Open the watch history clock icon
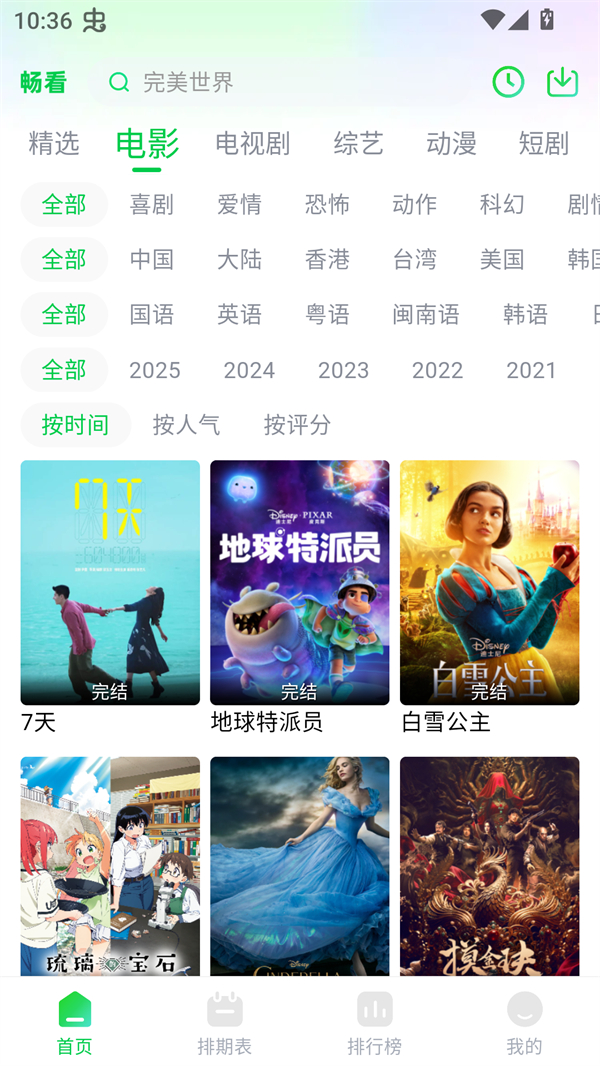This screenshot has width=600, height=1066. pos(508,82)
